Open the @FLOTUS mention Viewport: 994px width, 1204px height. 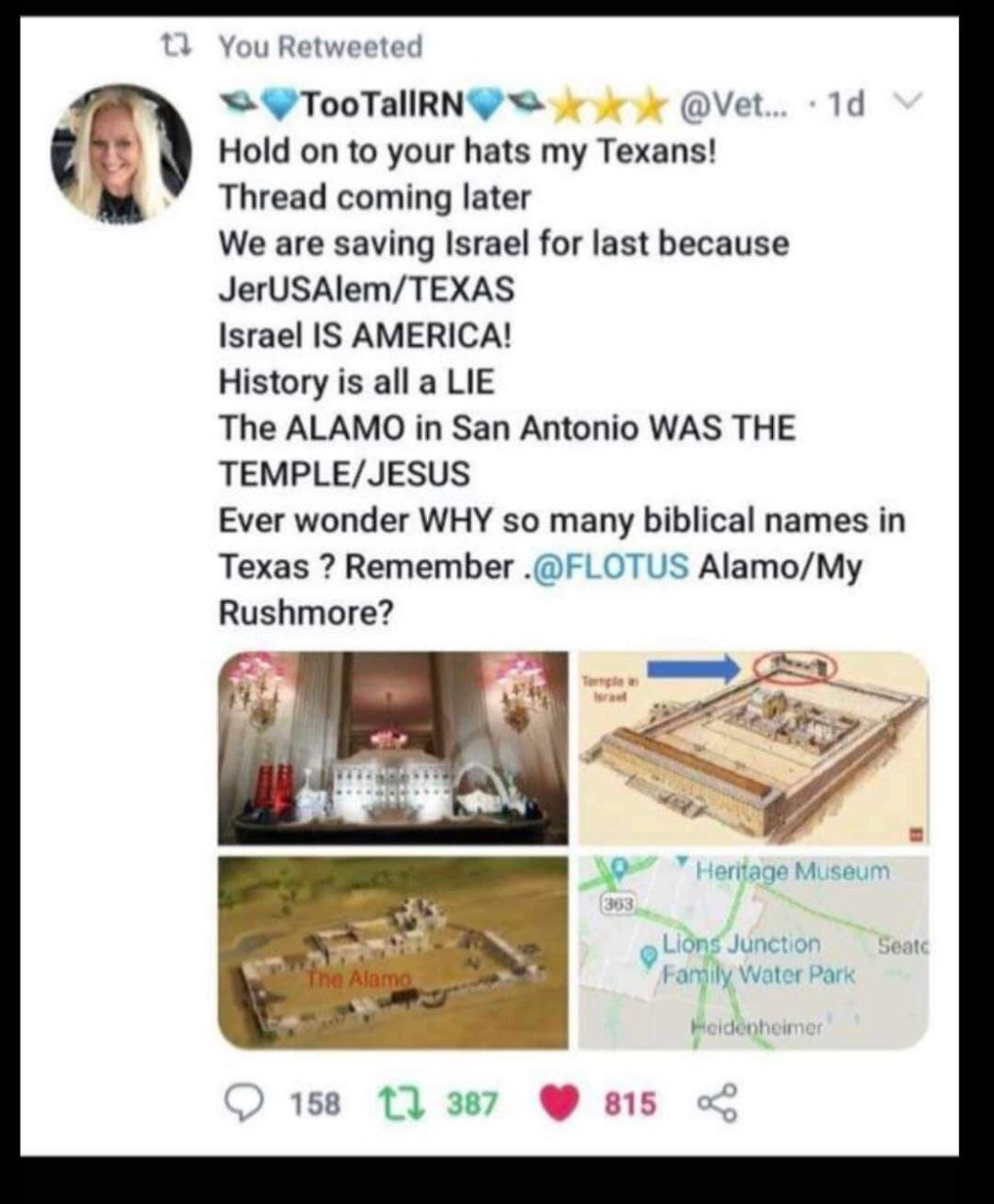click(x=610, y=567)
